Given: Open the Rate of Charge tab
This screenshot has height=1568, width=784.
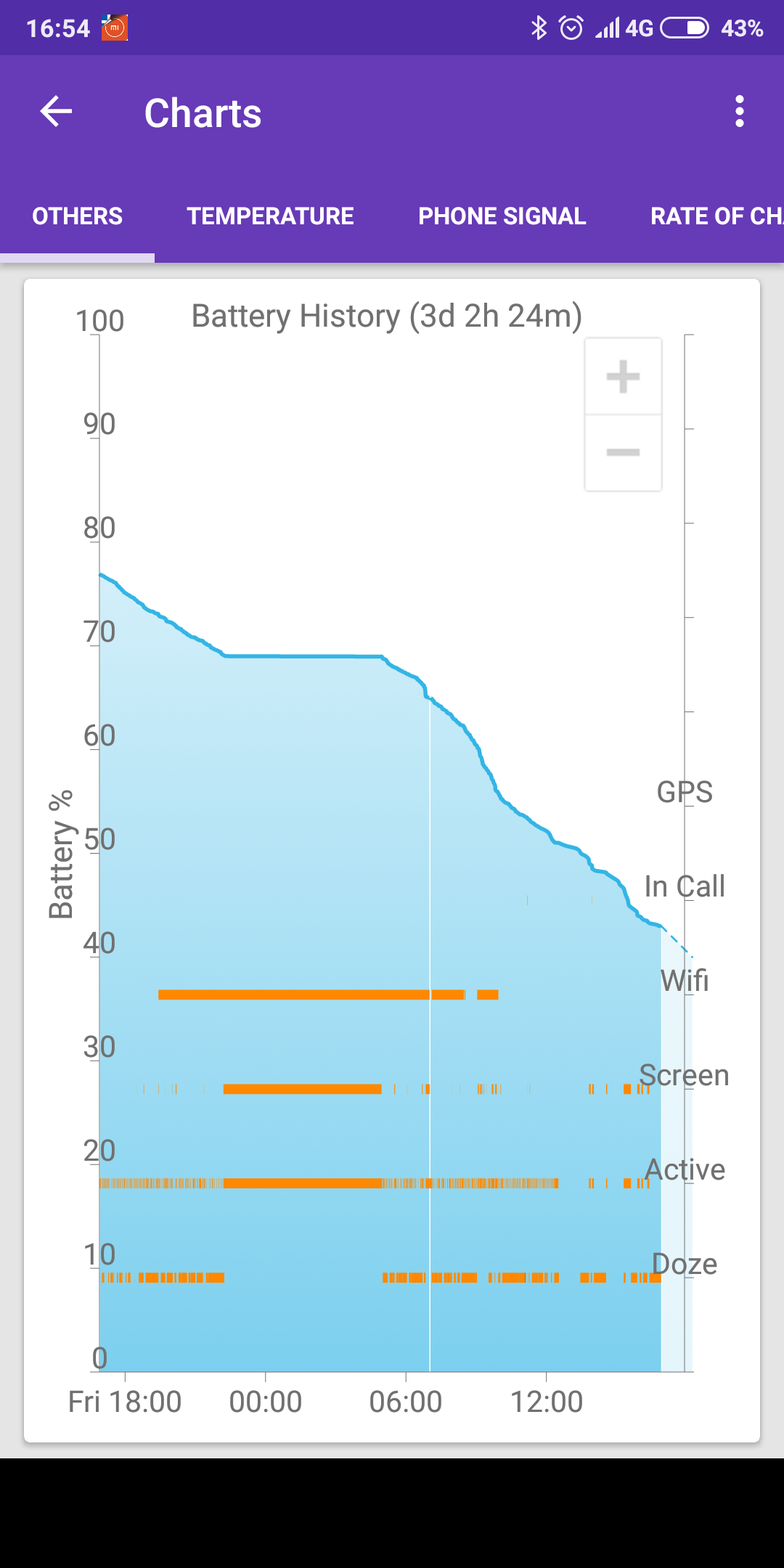Looking at the screenshot, I should [x=714, y=216].
